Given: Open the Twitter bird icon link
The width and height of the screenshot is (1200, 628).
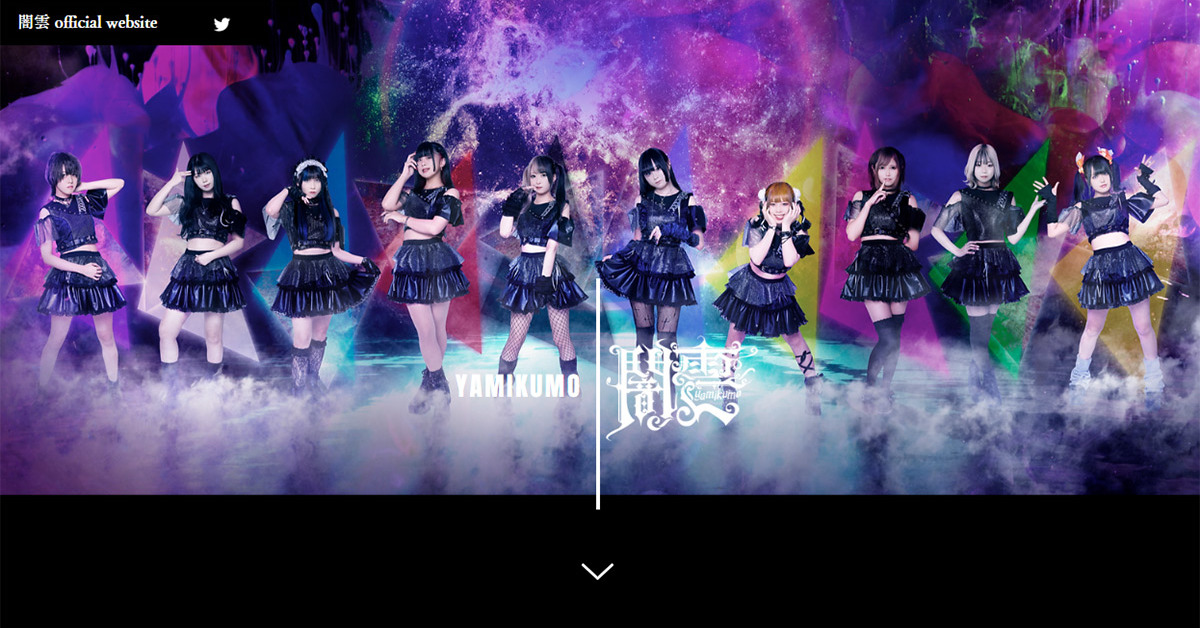Looking at the screenshot, I should 222,24.
